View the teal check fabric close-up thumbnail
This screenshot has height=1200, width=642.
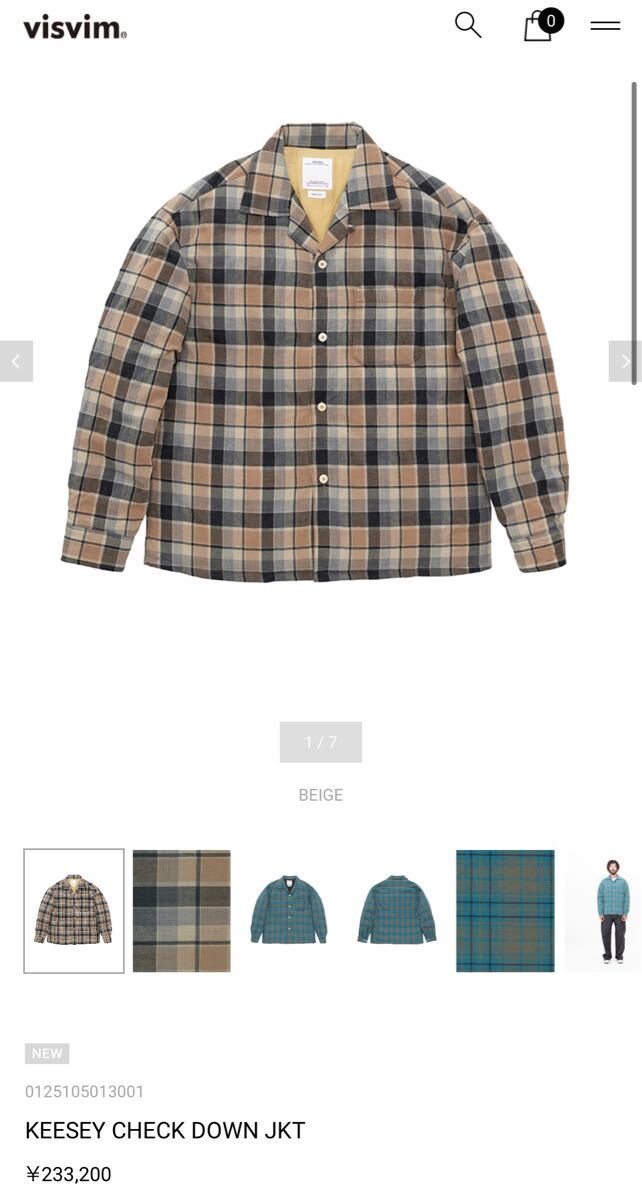coord(505,911)
